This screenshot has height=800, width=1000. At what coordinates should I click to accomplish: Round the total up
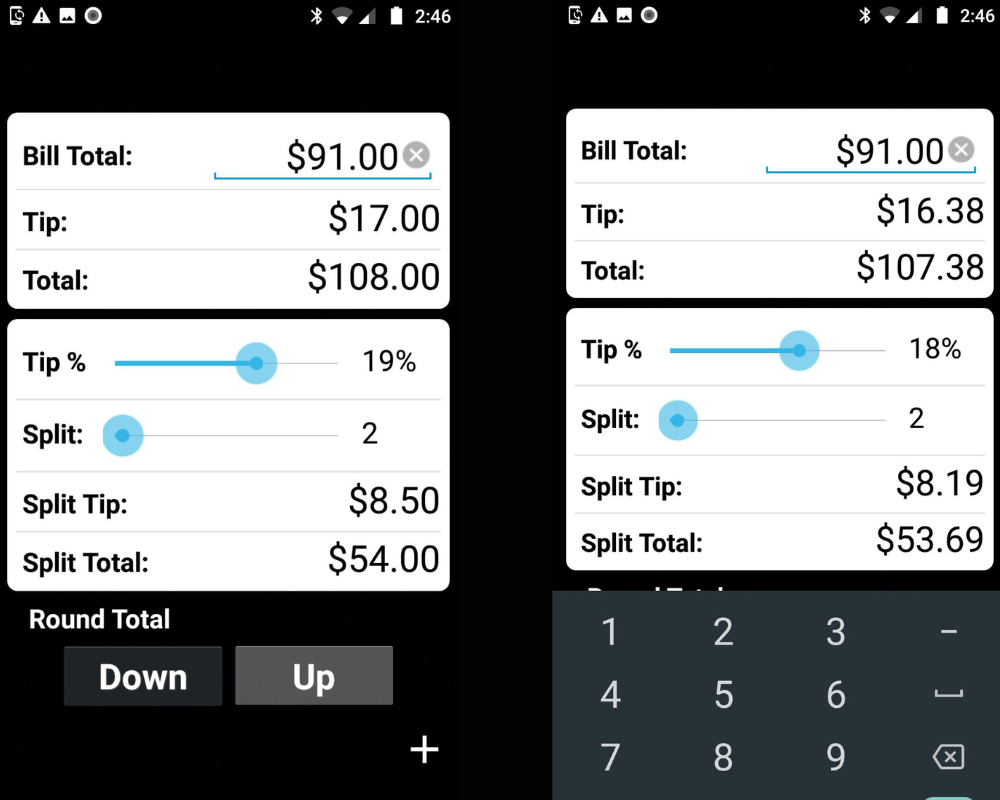314,677
